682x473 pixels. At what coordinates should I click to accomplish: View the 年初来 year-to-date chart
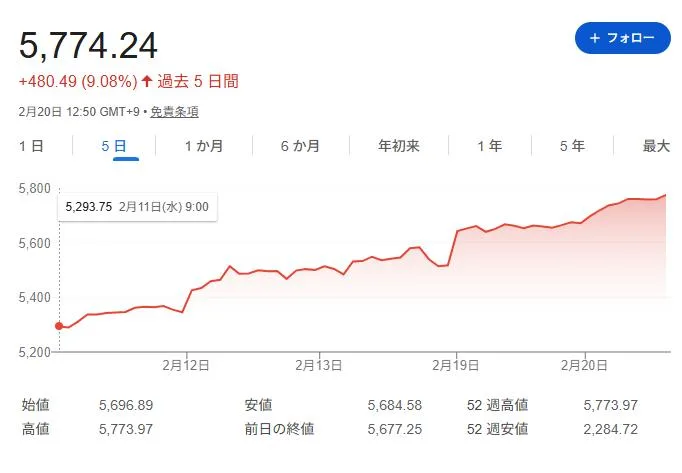[x=398, y=146]
